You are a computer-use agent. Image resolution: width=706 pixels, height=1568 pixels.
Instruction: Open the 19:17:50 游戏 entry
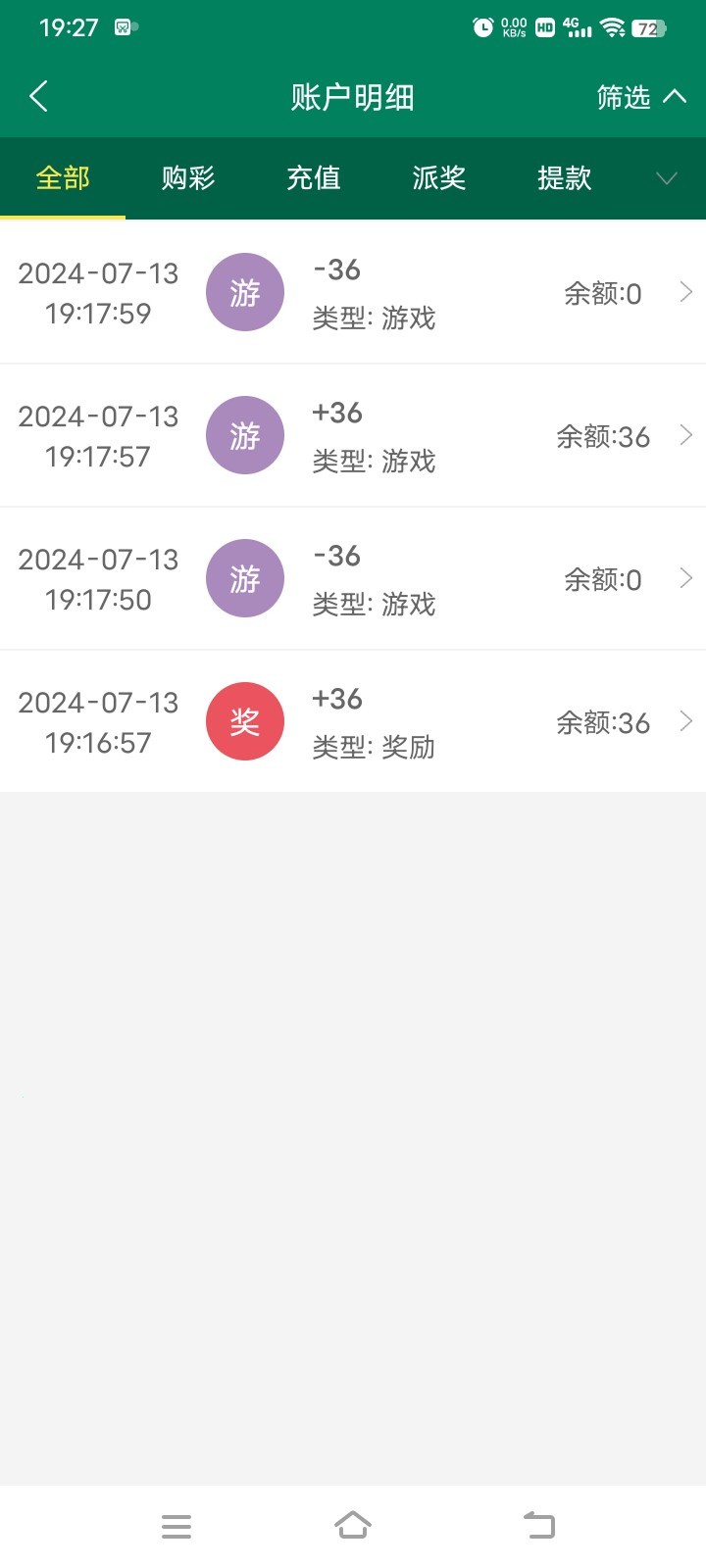click(x=353, y=578)
